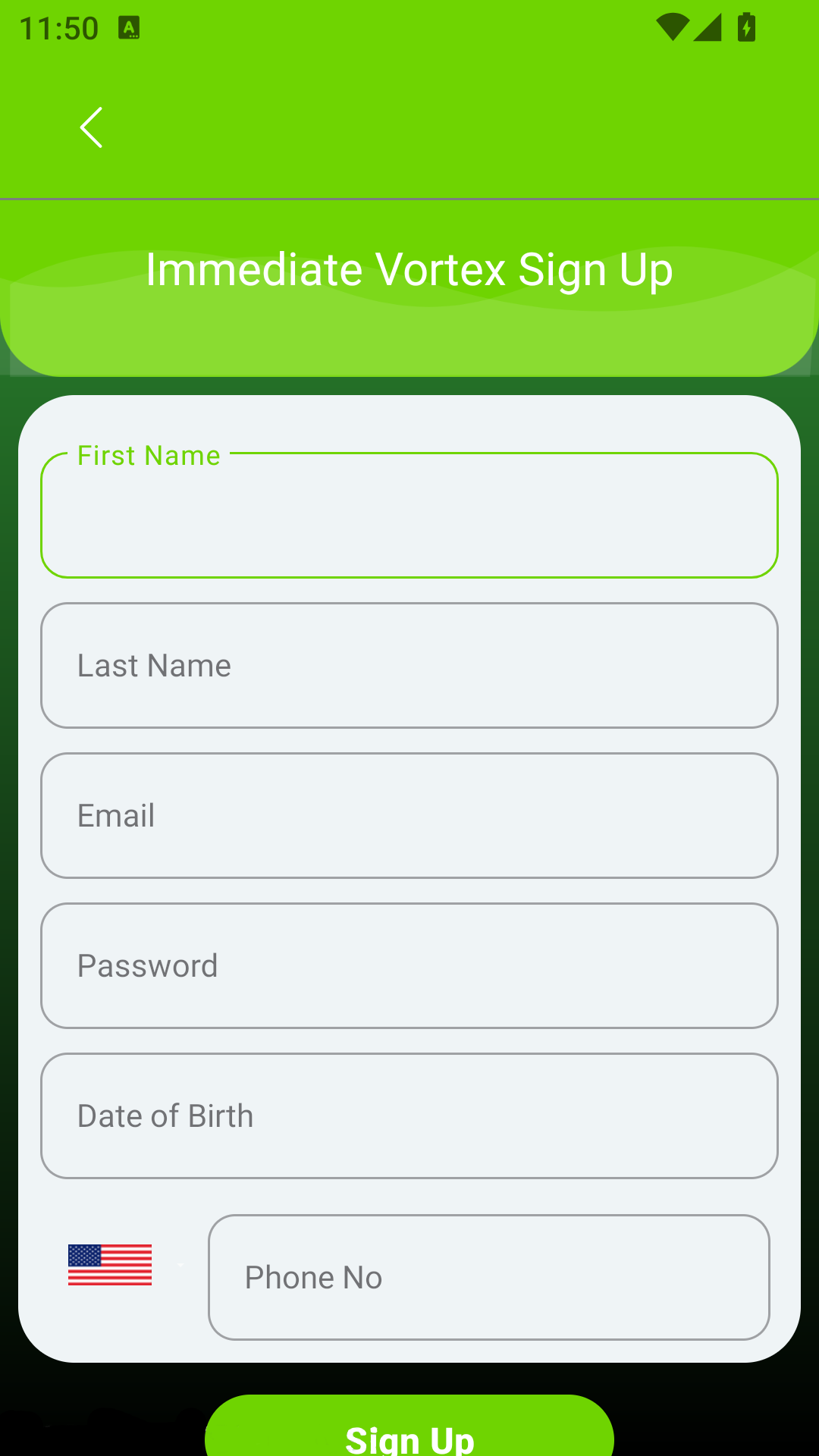Select the Last Name field
Viewport: 819px width, 1456px height.
coord(409,666)
